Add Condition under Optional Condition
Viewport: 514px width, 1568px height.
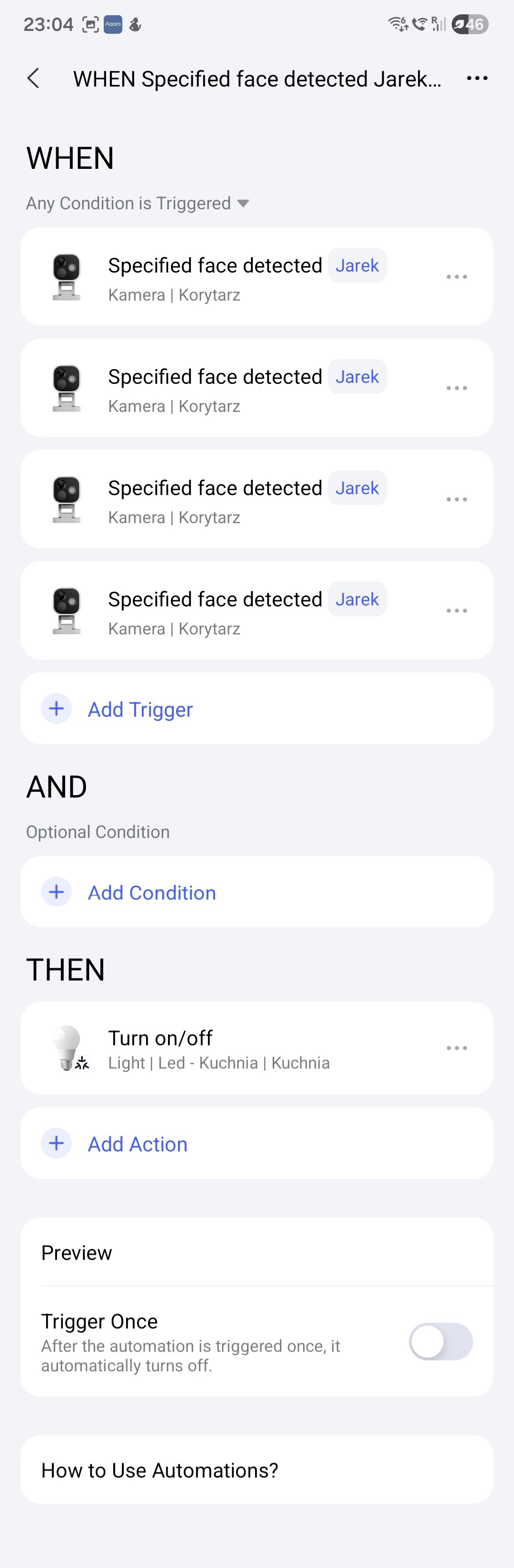[151, 892]
